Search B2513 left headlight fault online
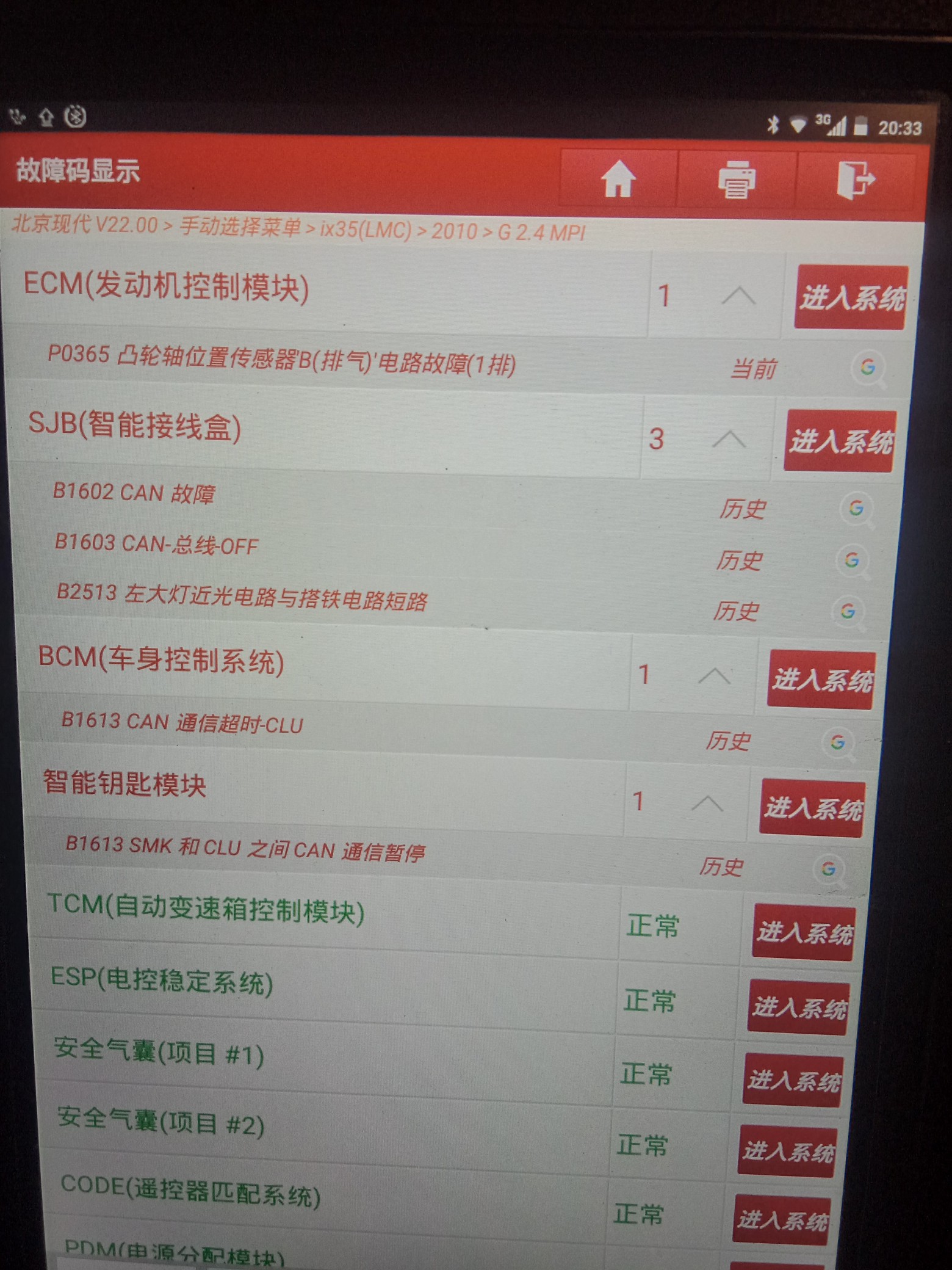 click(848, 611)
